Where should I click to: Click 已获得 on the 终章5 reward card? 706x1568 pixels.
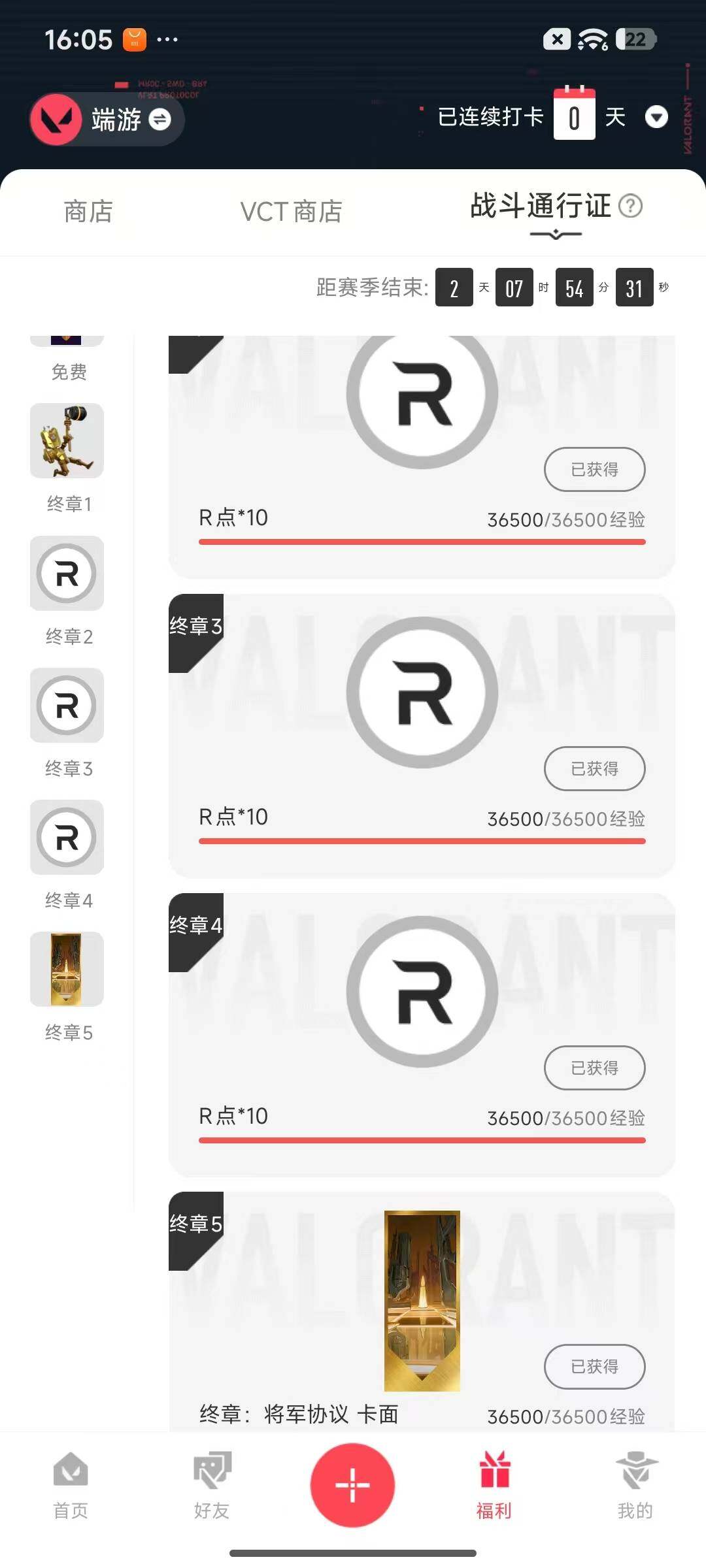coord(594,1367)
